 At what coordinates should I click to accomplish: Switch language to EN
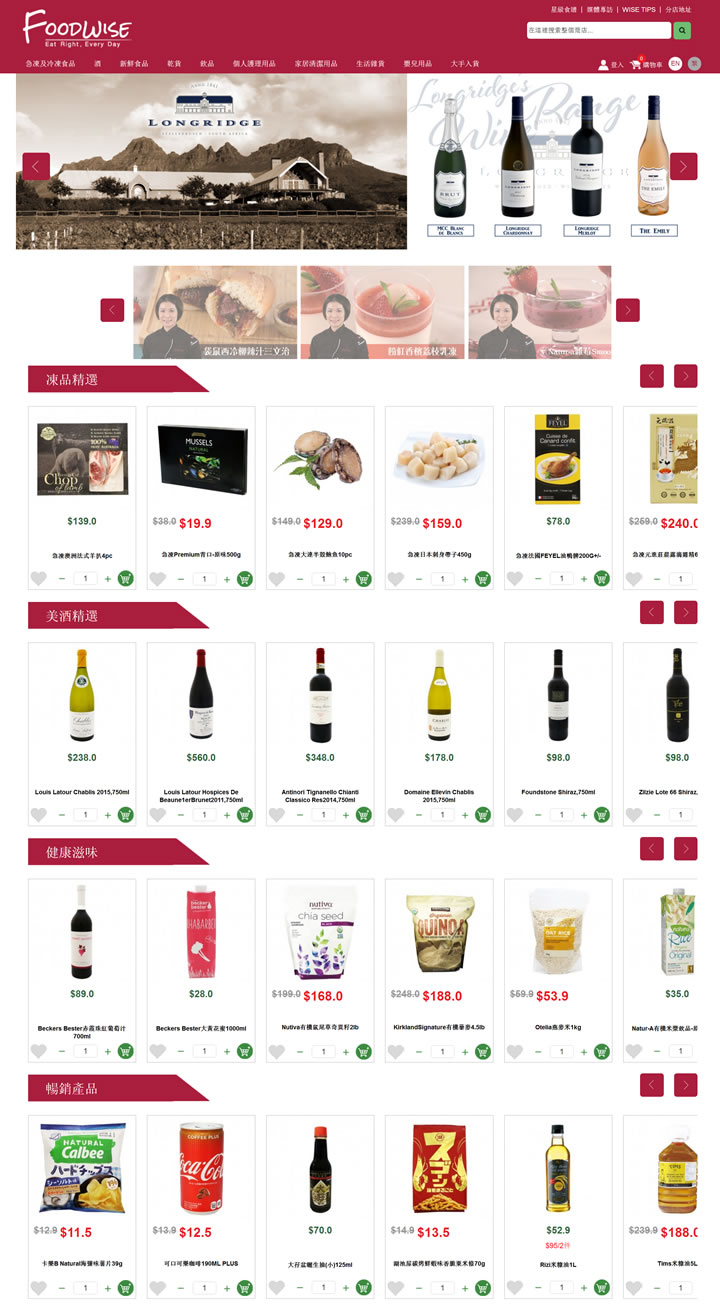[x=675, y=64]
